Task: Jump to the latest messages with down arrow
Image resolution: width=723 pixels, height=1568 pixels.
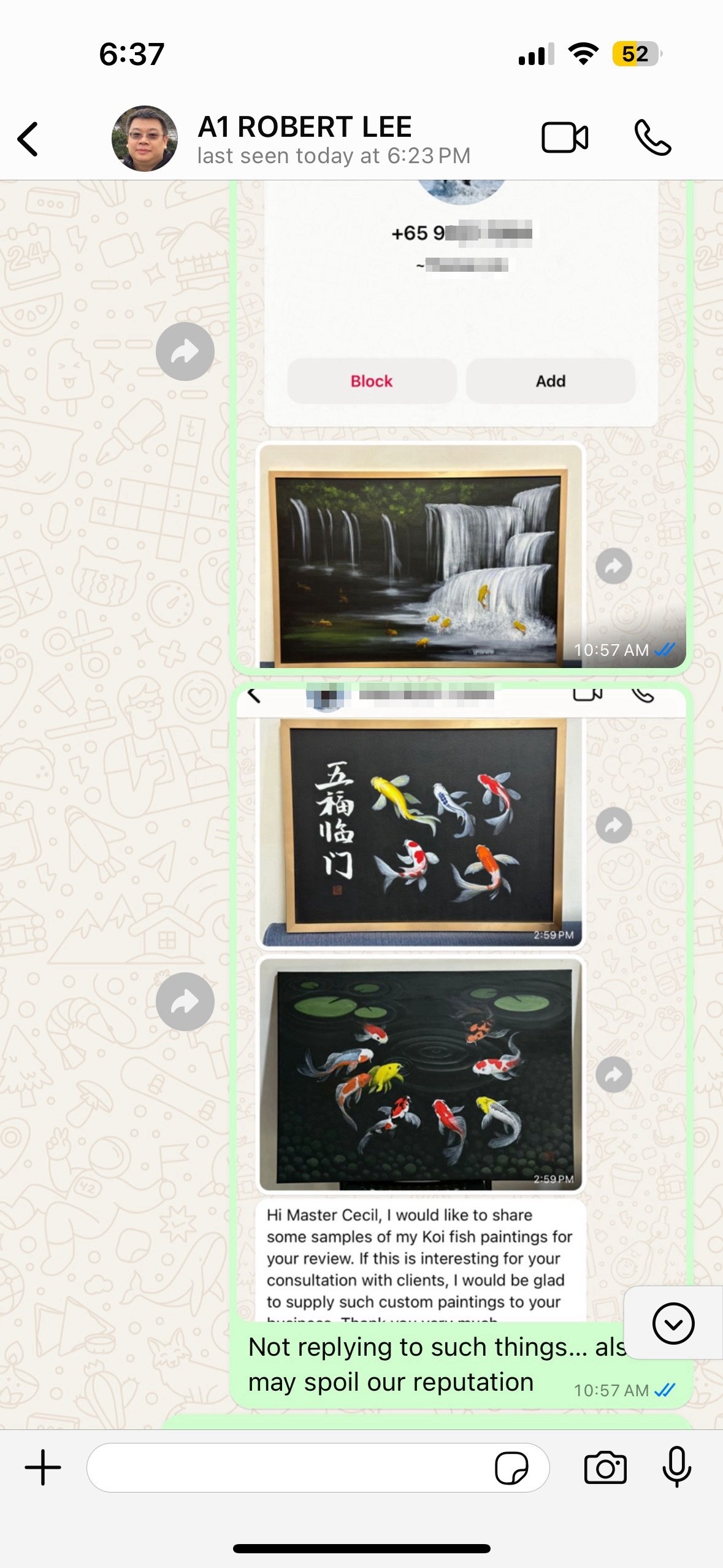Action: click(x=673, y=1323)
